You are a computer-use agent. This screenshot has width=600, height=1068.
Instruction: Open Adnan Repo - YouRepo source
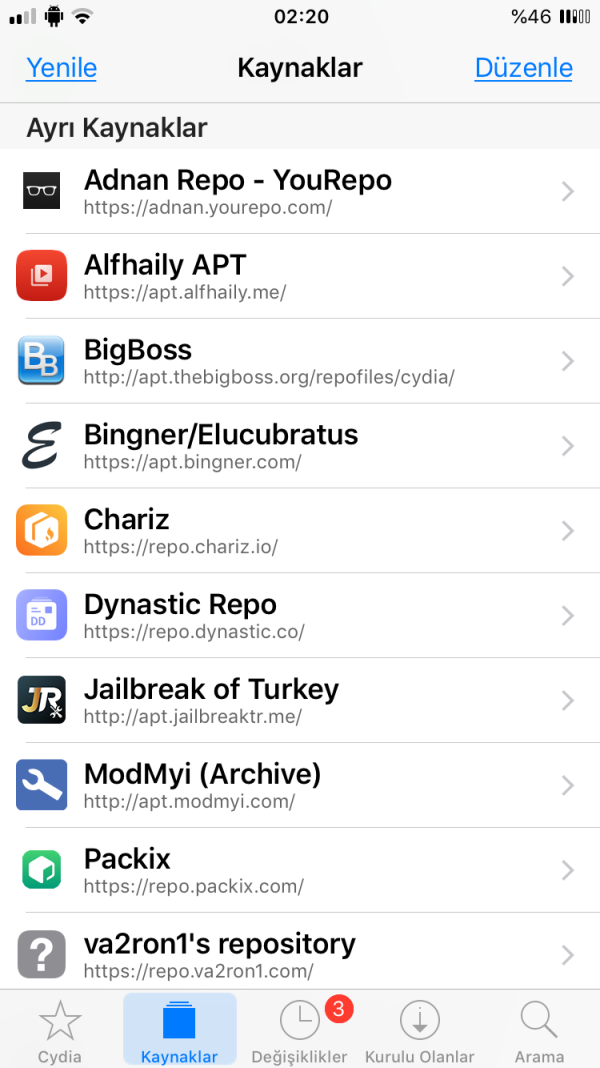(x=300, y=191)
